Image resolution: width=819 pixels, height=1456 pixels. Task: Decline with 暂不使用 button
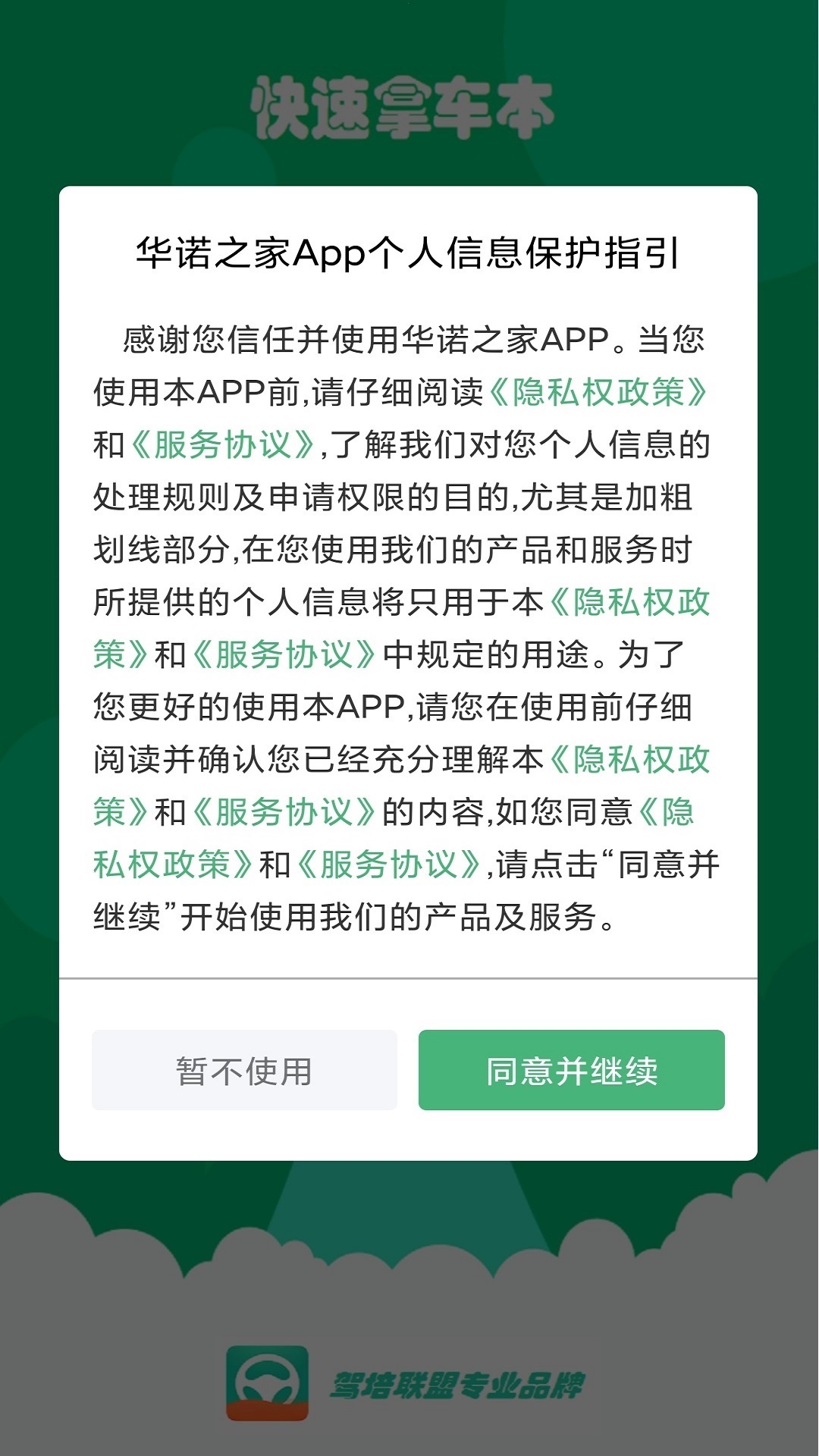click(244, 1070)
